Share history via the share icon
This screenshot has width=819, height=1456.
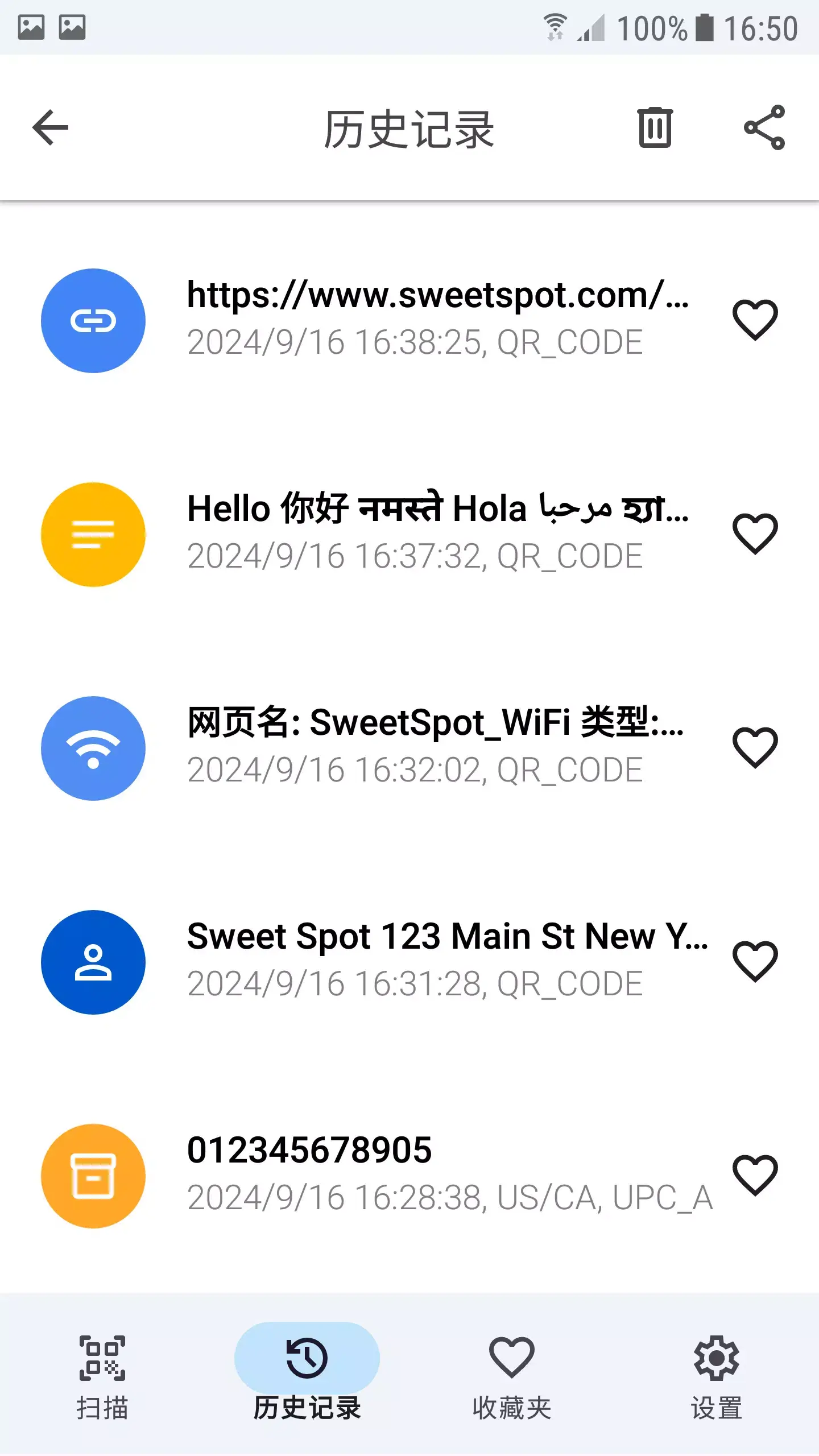click(x=765, y=127)
